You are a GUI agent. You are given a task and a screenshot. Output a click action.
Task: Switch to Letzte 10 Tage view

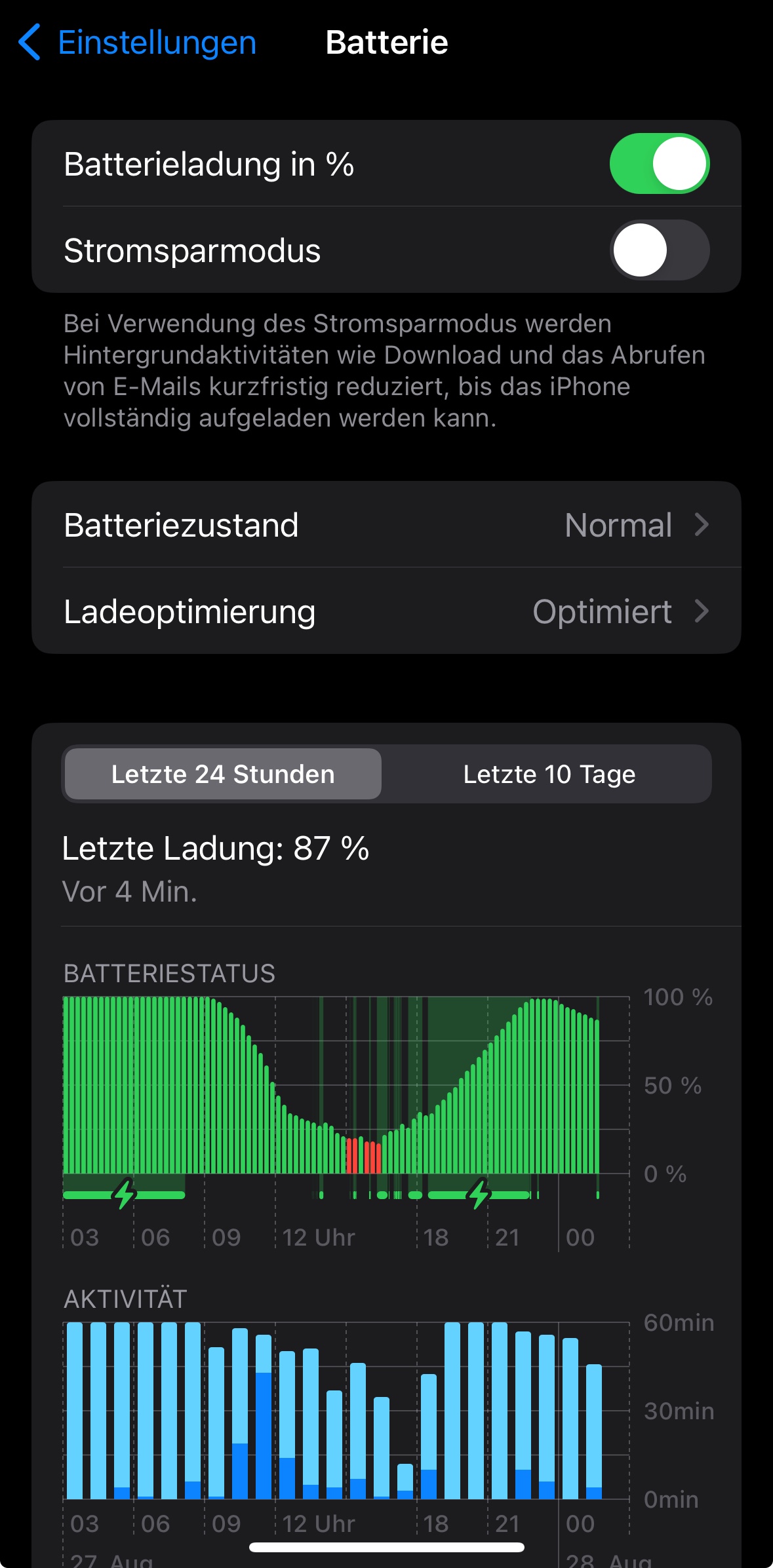coord(549,774)
